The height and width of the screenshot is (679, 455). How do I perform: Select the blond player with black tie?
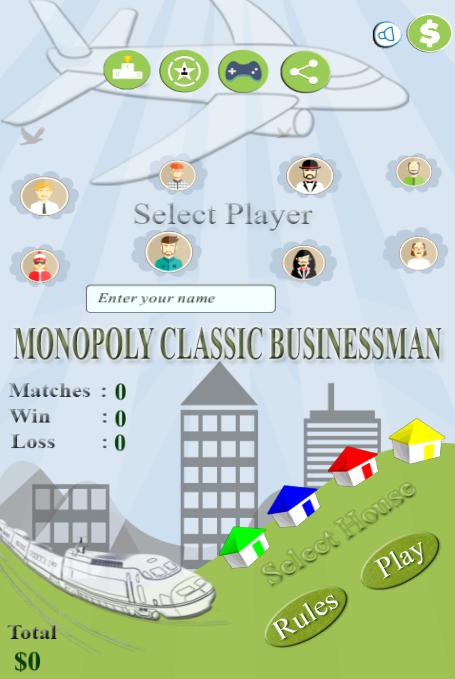click(44, 196)
